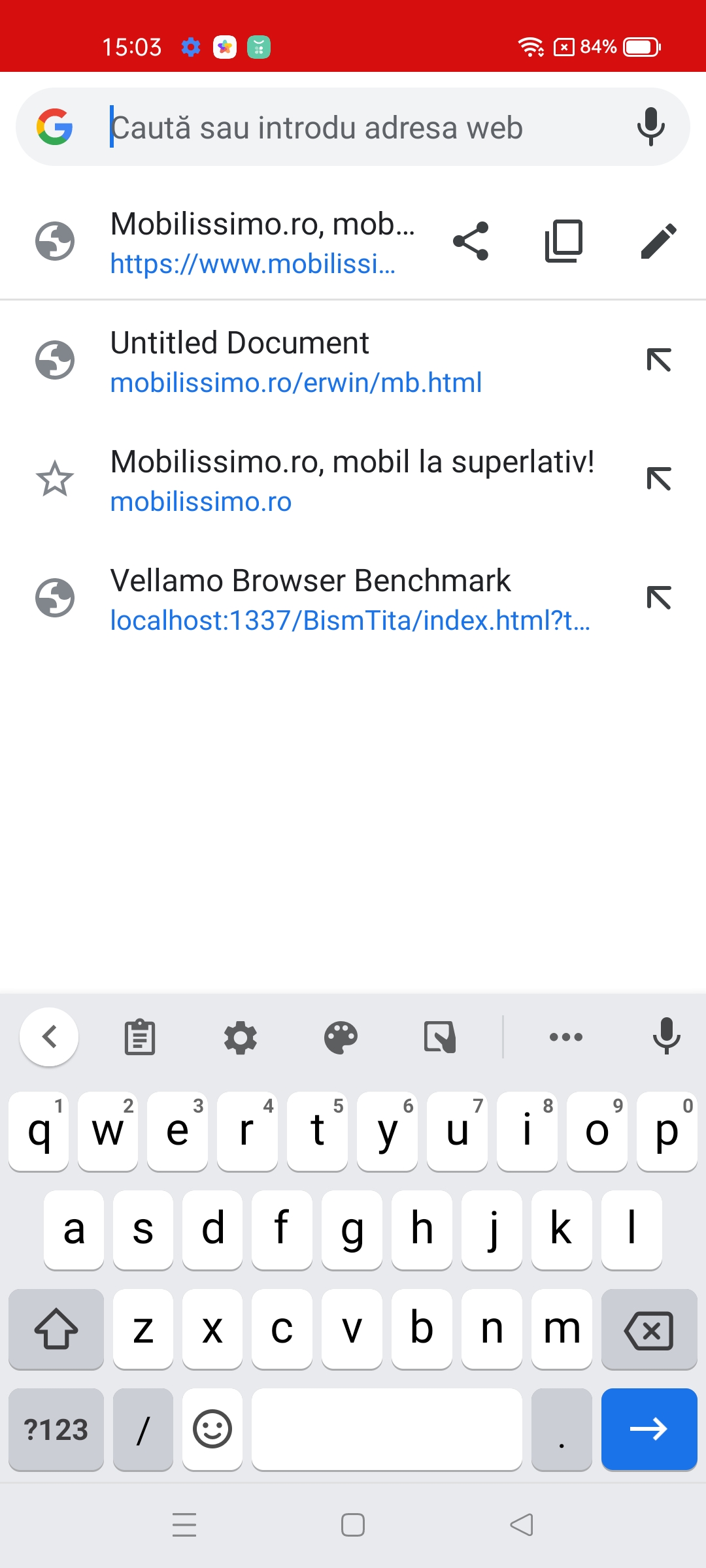
Task: Start voice search in the address bar
Action: click(x=651, y=127)
